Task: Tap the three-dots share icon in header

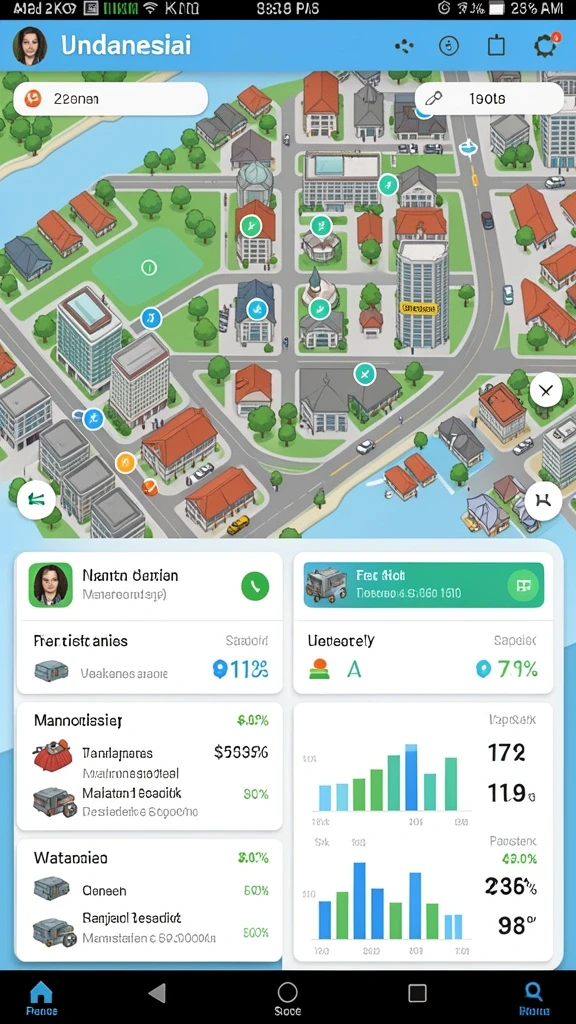Action: click(x=405, y=46)
